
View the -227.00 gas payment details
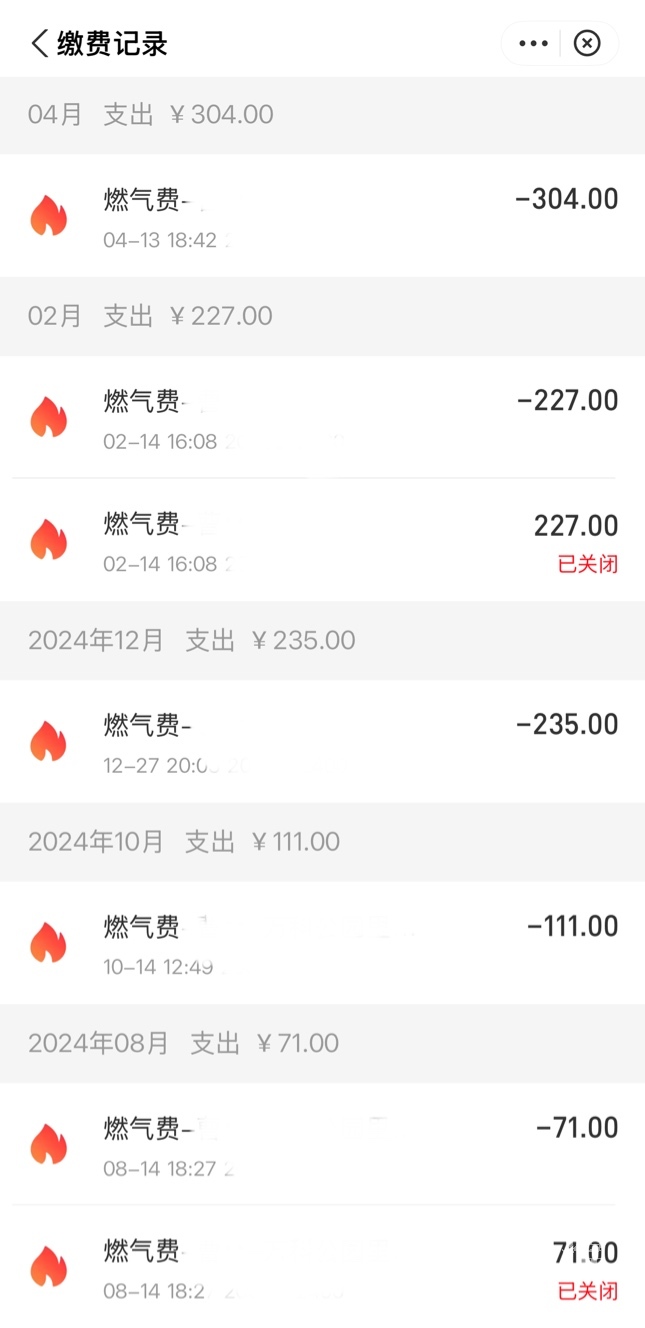(x=322, y=417)
